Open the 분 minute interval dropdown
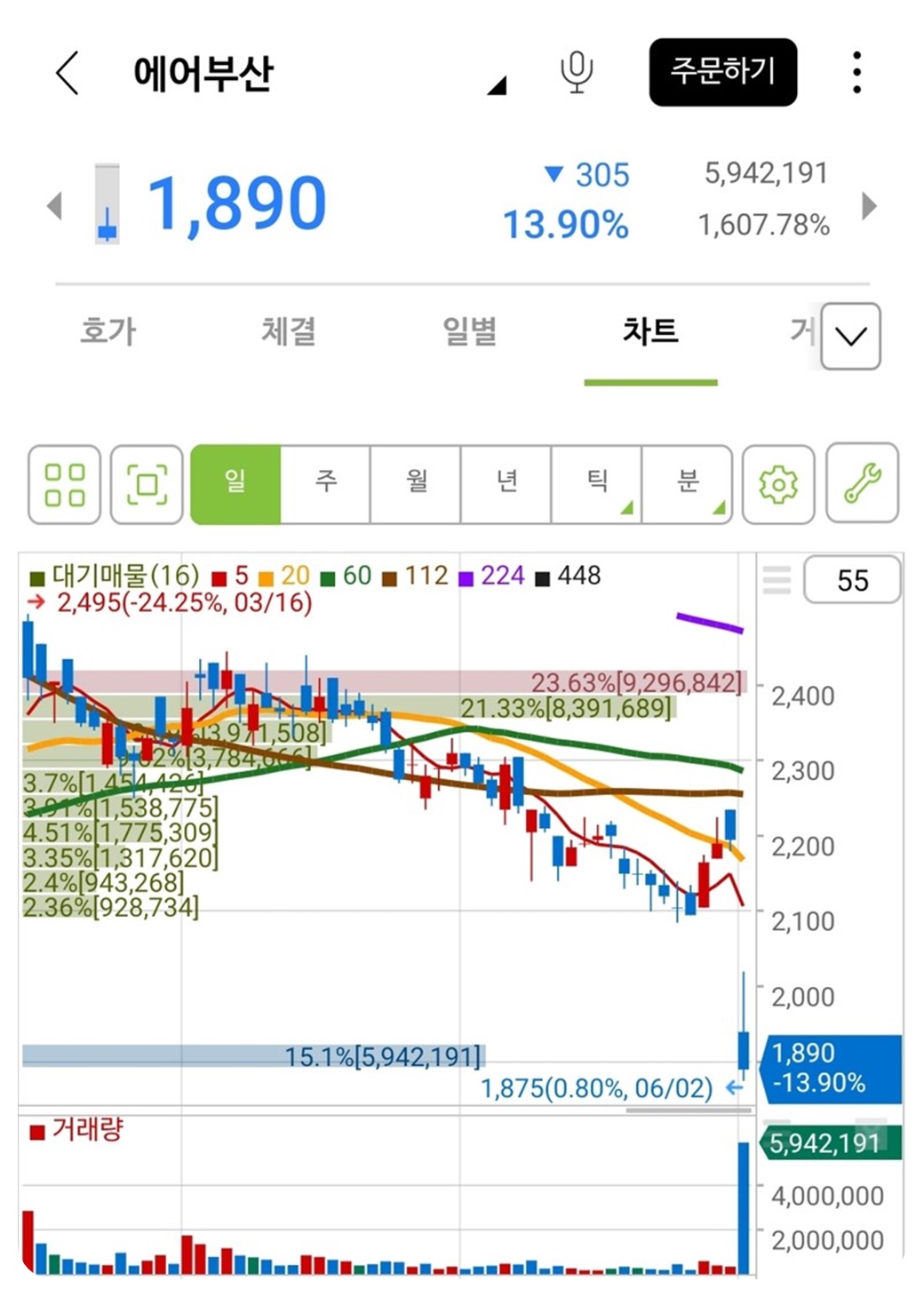This screenshot has height=1297, width=924. click(688, 484)
